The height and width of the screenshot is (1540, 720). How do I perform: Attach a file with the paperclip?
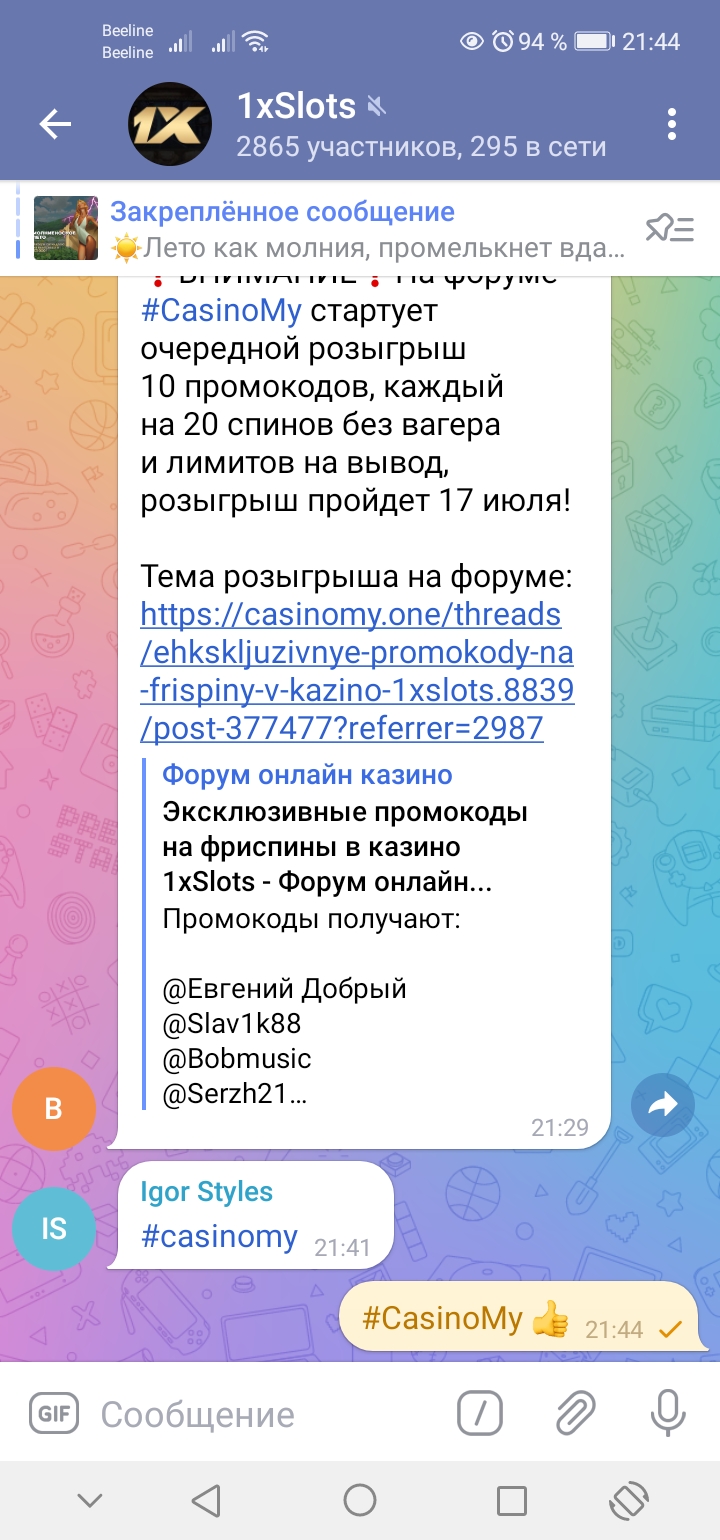[575, 1414]
